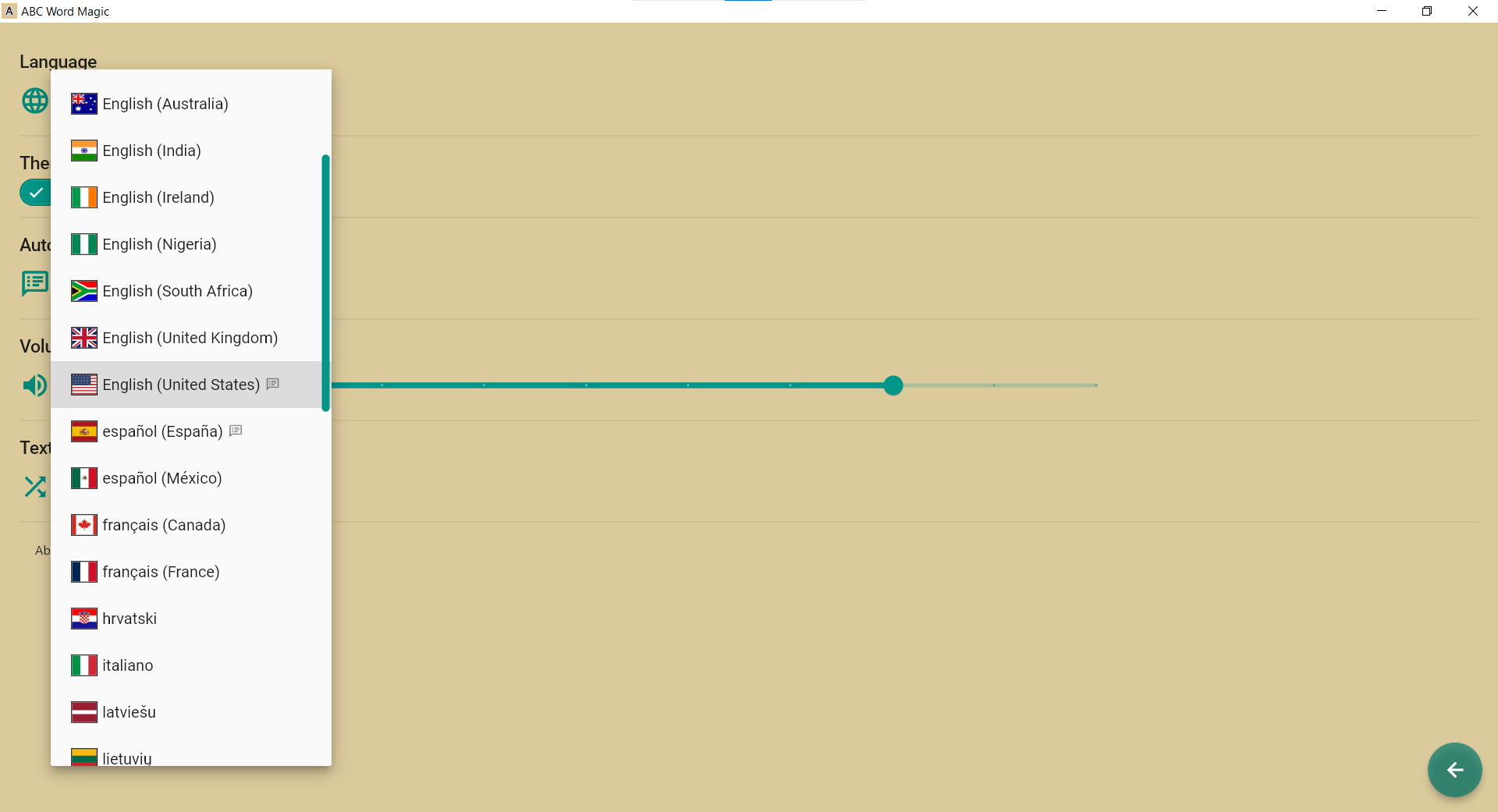
Task: Select français (Canada)
Action: pos(164,525)
